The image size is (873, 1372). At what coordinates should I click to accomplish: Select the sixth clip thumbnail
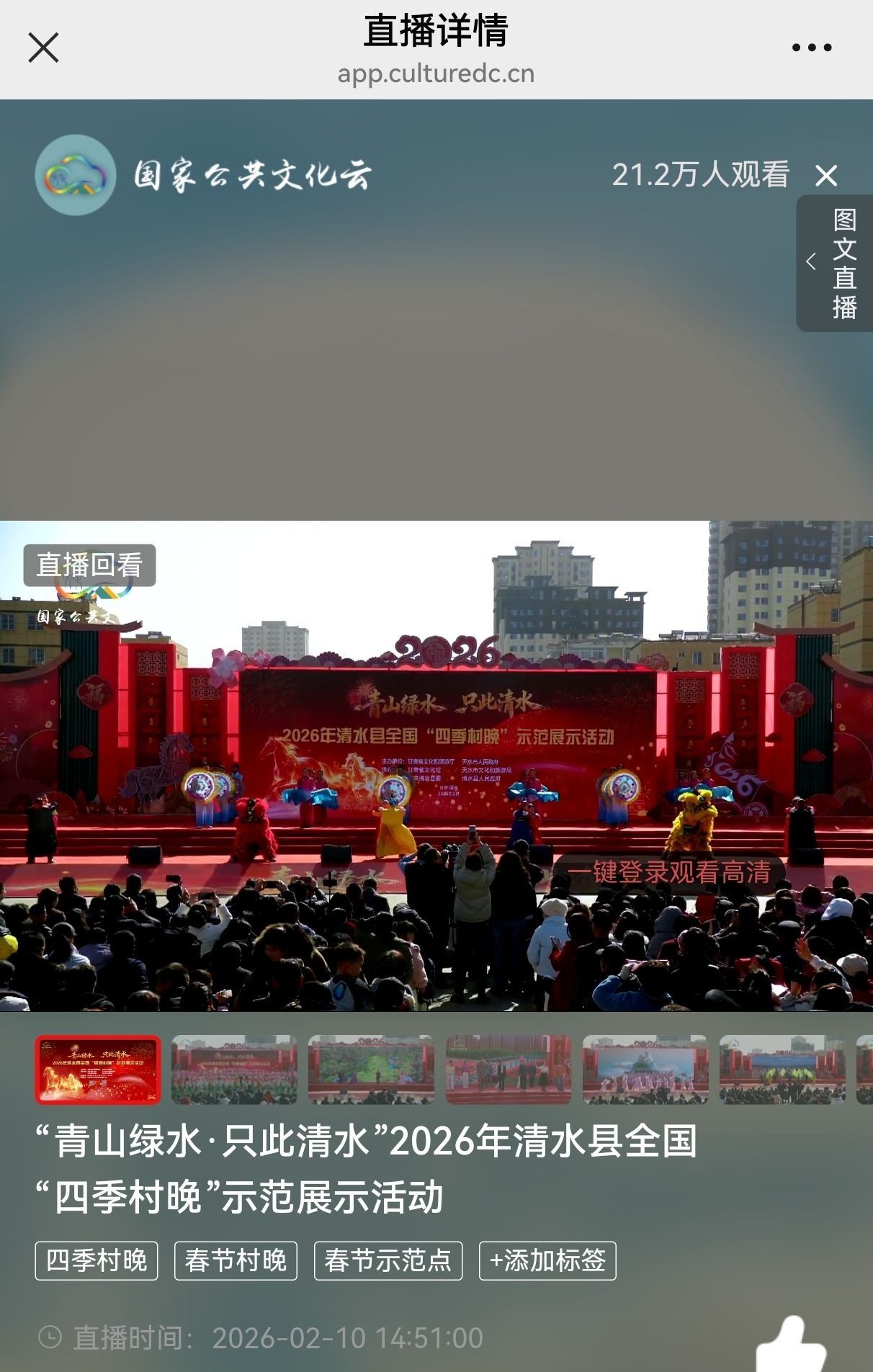tap(782, 1070)
